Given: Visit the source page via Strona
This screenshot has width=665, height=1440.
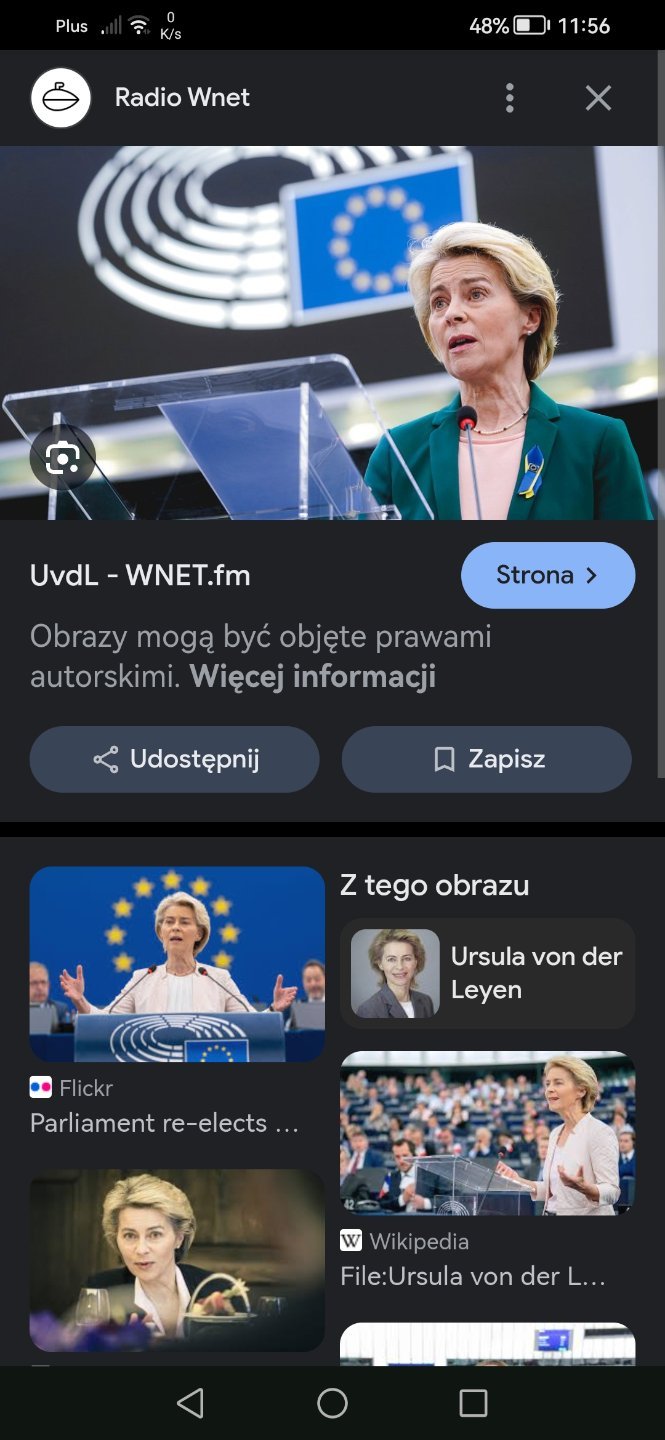Looking at the screenshot, I should (547, 575).
